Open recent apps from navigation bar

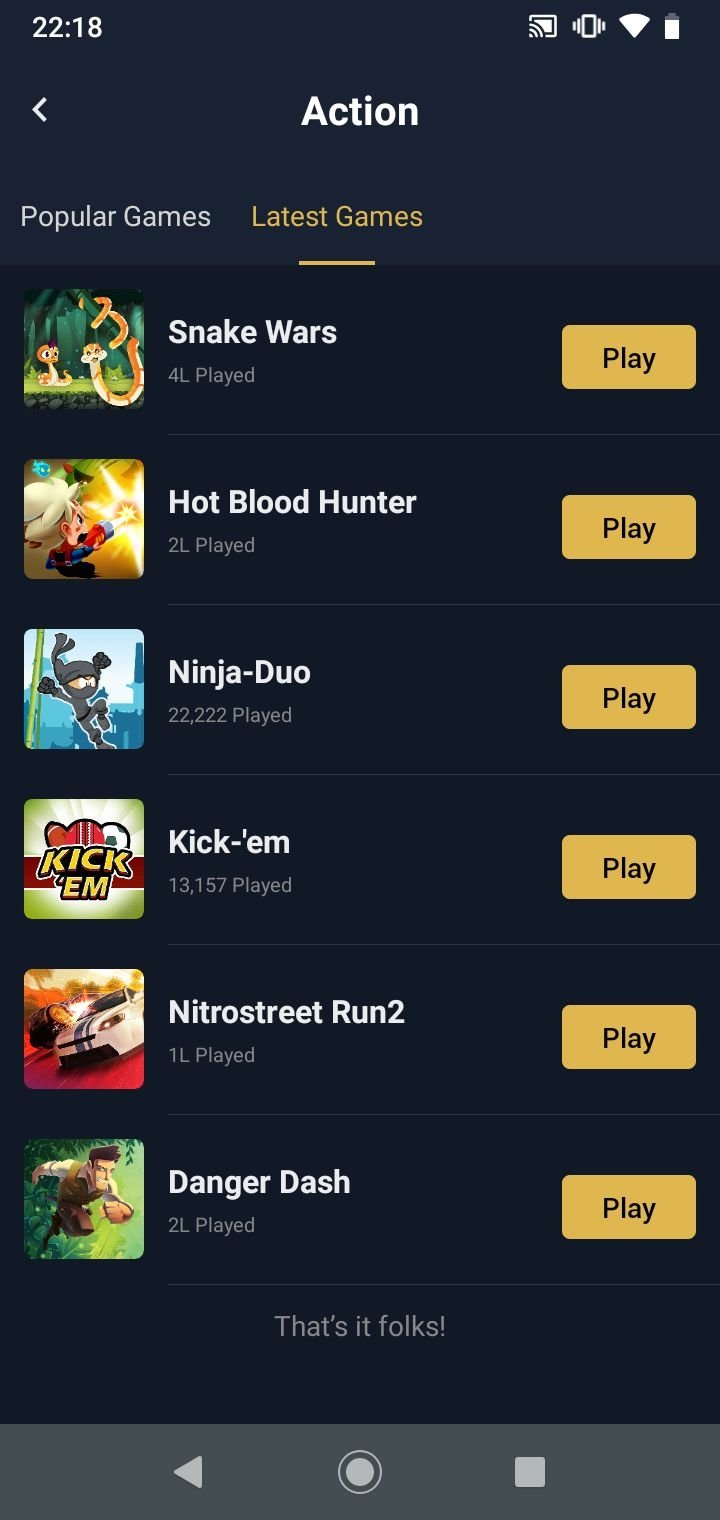[530, 1472]
